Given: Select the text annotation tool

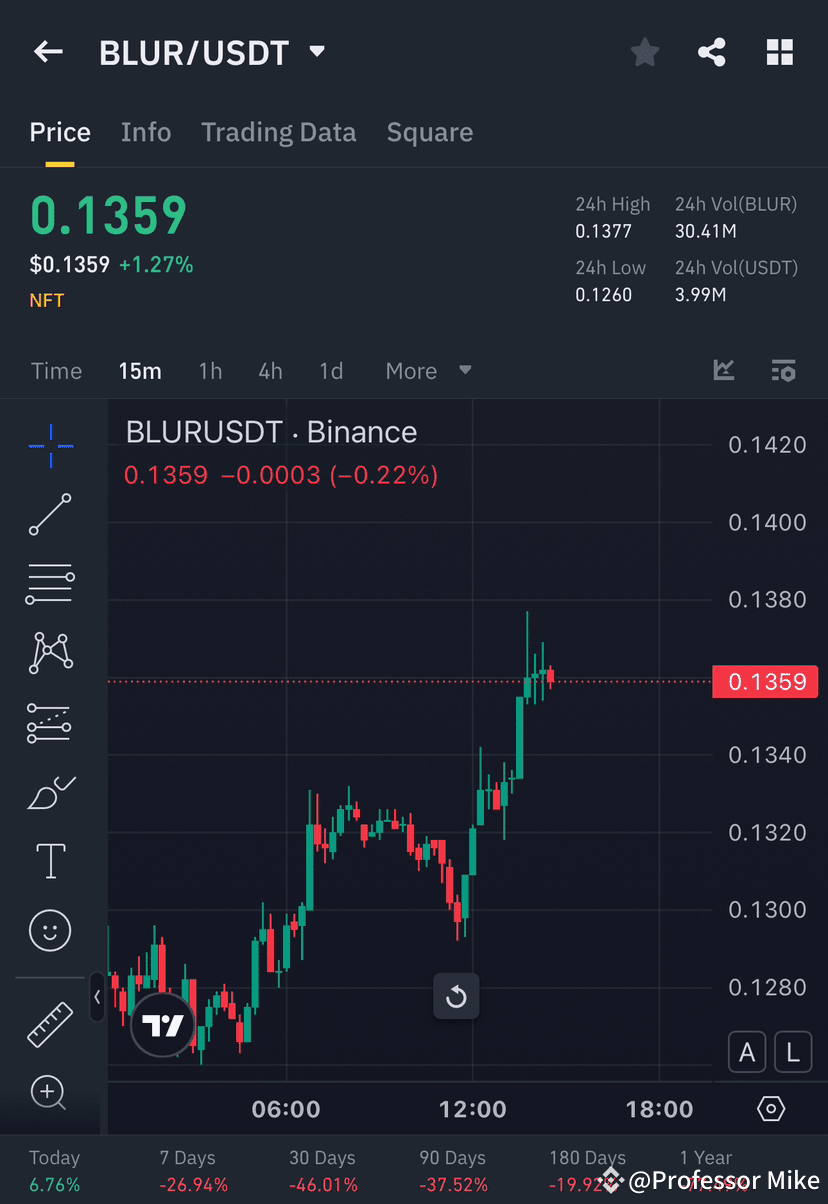Looking at the screenshot, I should pyautogui.click(x=49, y=861).
